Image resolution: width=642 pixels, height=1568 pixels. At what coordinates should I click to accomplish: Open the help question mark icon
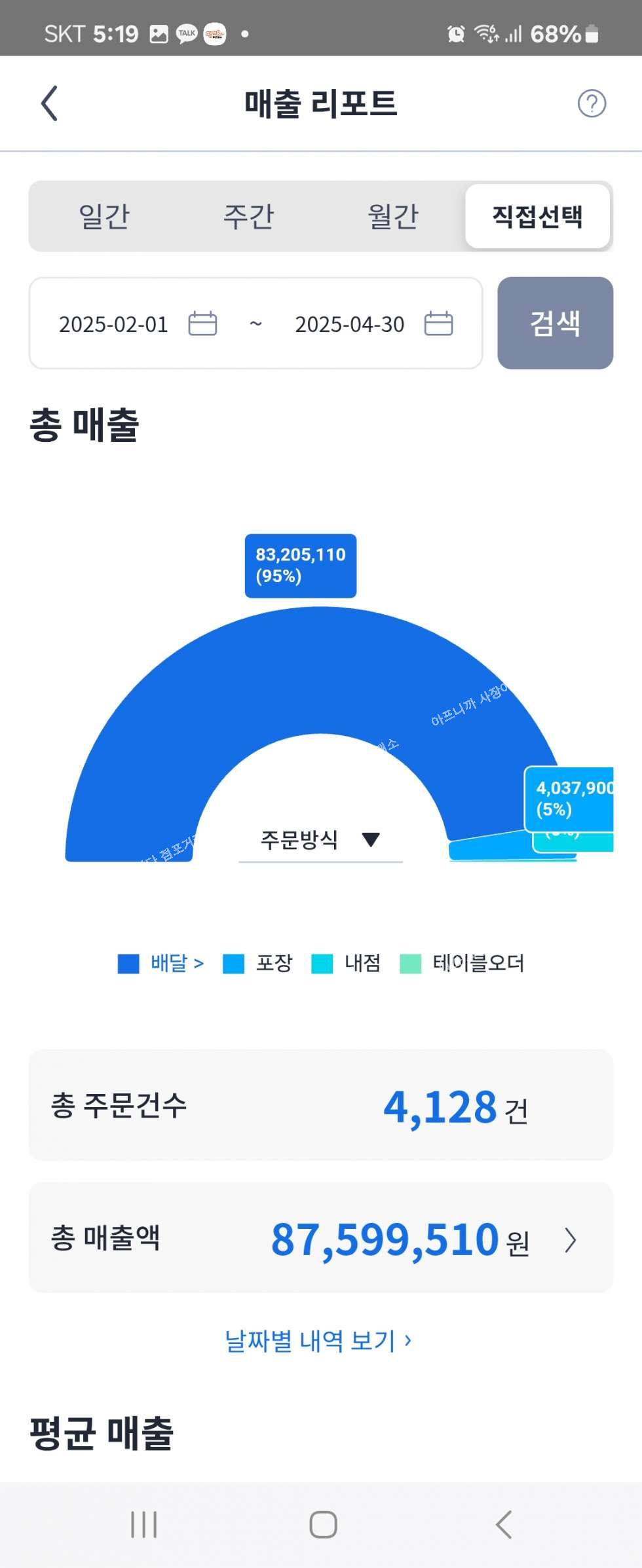(591, 103)
